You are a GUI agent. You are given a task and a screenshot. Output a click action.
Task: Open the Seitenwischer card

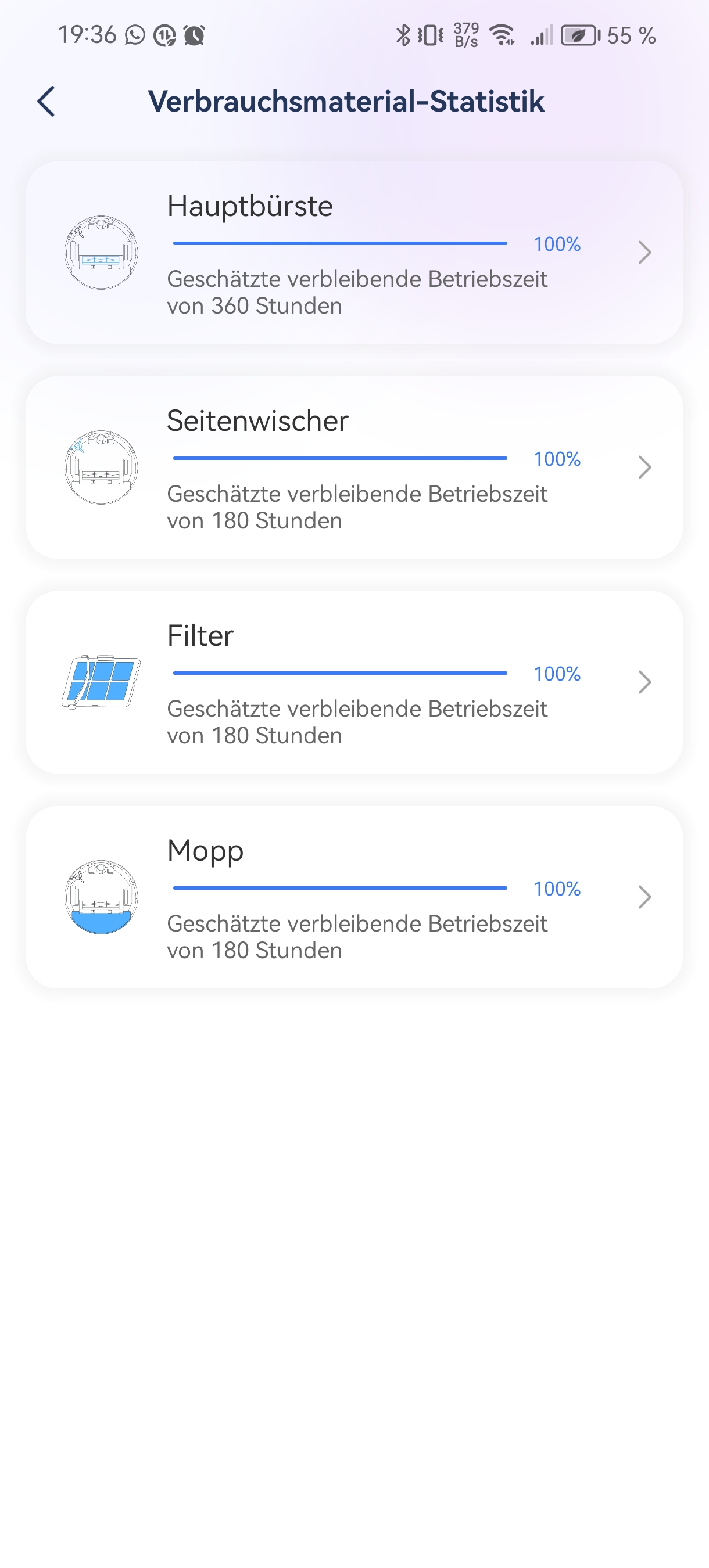click(354, 467)
